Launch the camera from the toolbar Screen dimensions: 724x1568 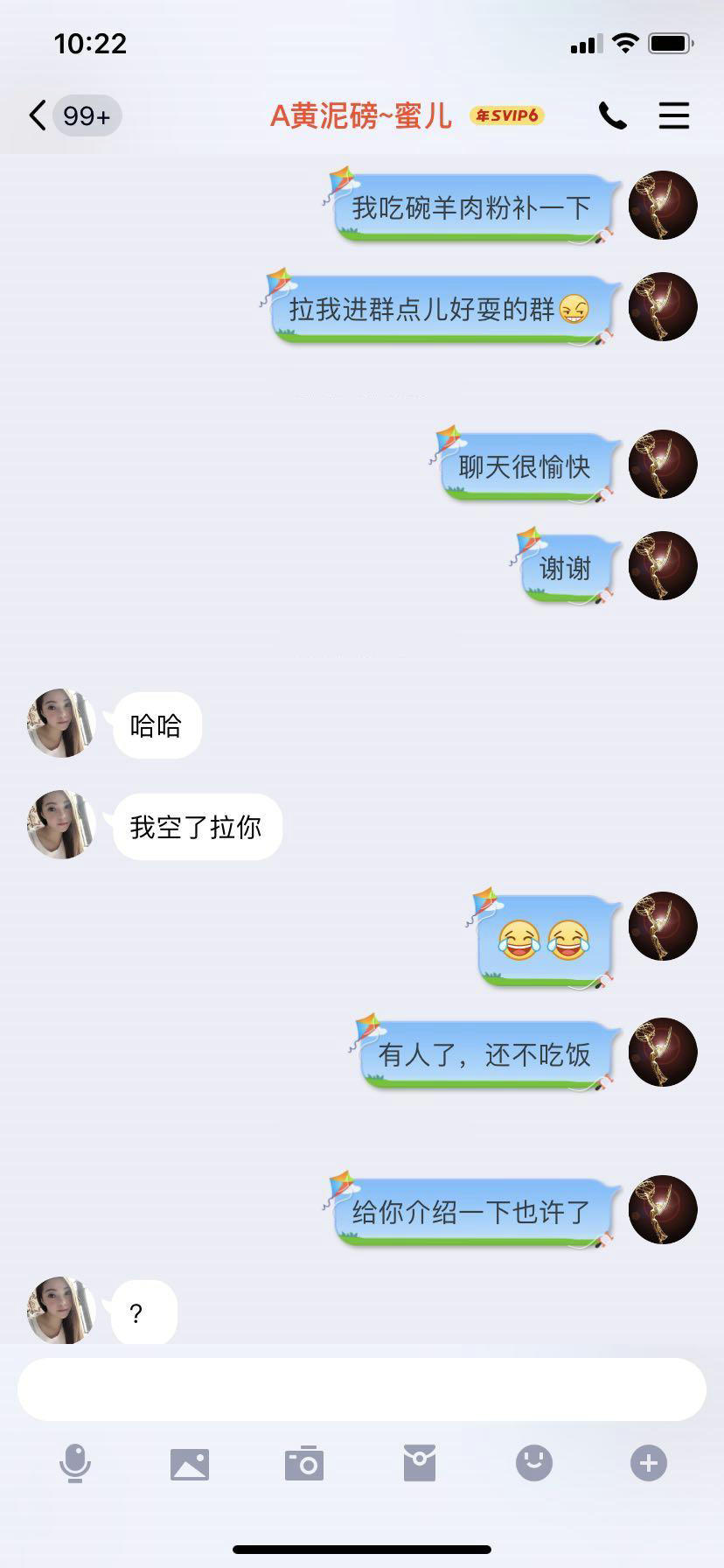(x=303, y=1461)
